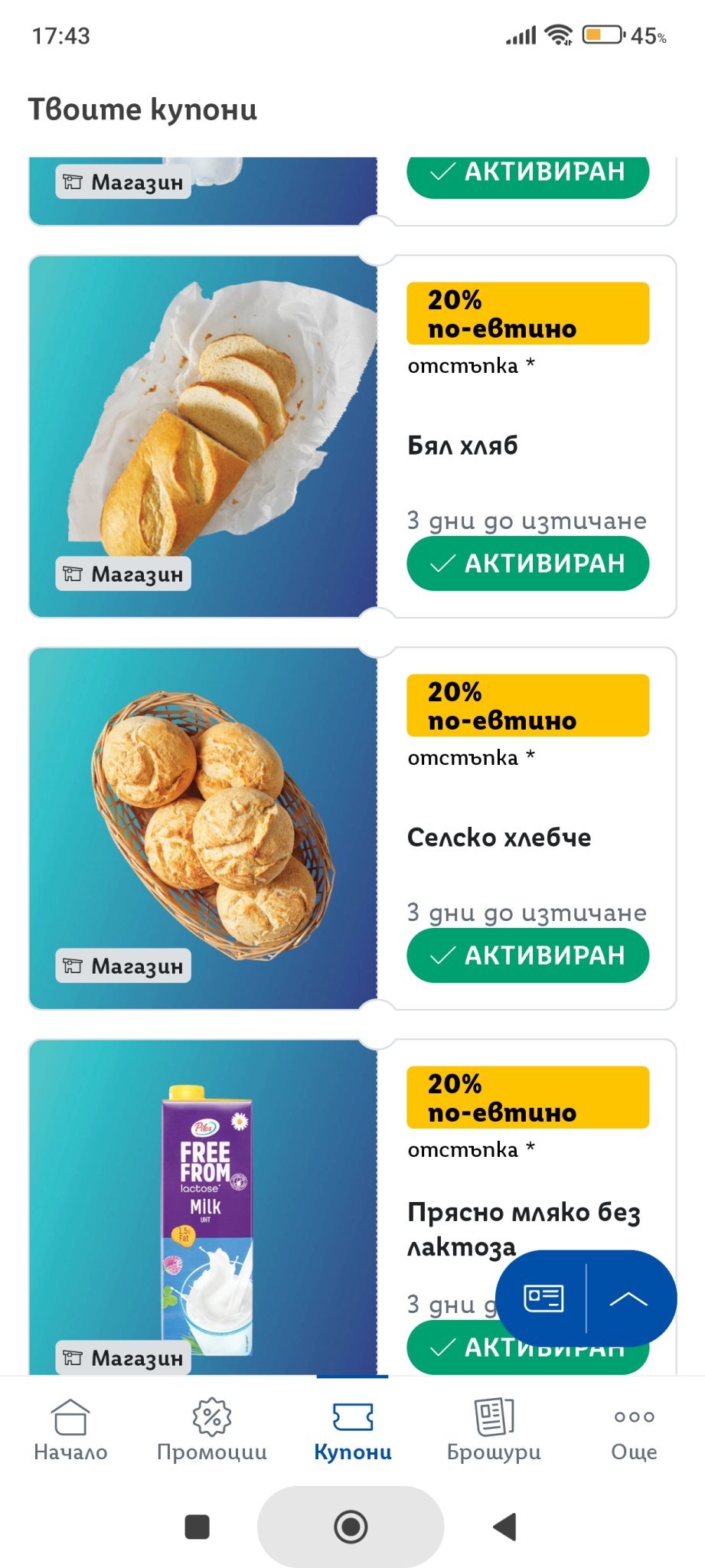The height and width of the screenshot is (1568, 705).
Task: Show the loyalty card from floating button
Action: click(543, 1298)
